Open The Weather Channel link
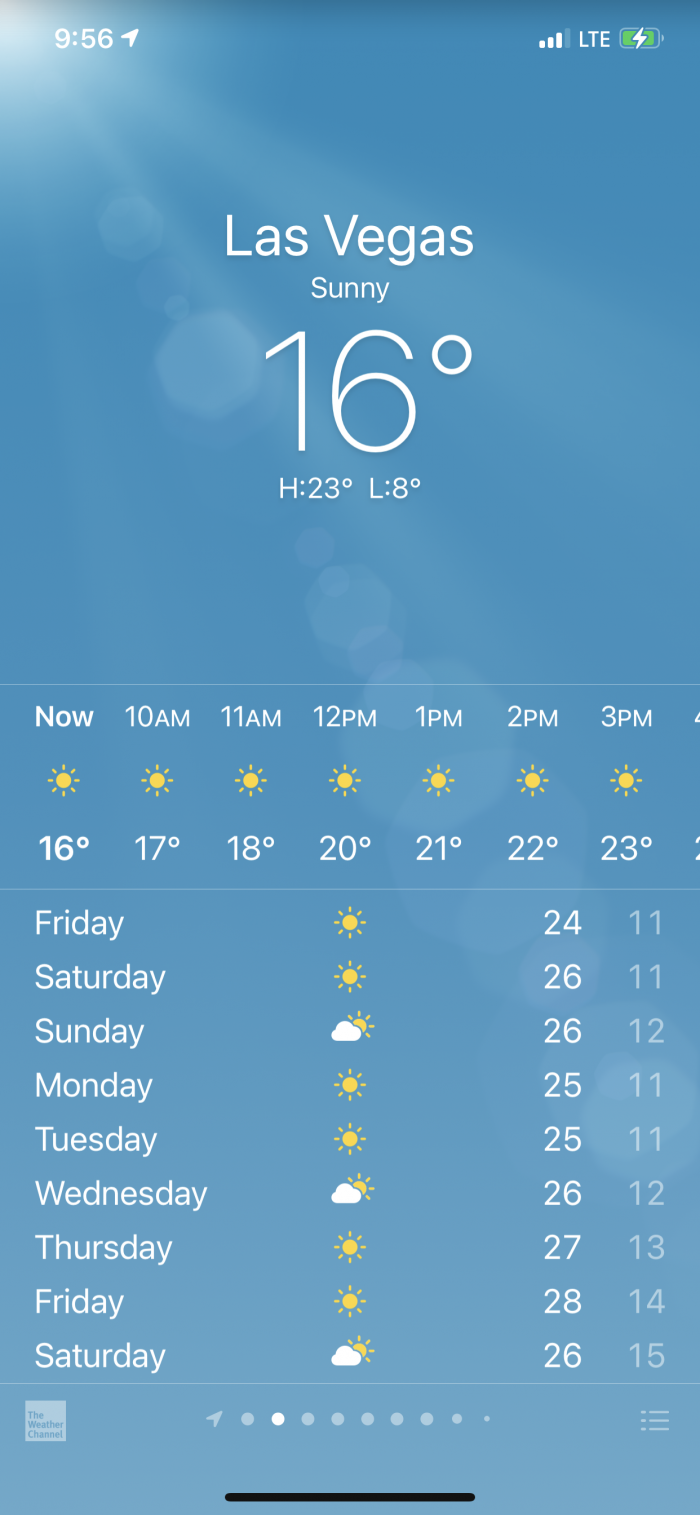 click(x=45, y=1421)
